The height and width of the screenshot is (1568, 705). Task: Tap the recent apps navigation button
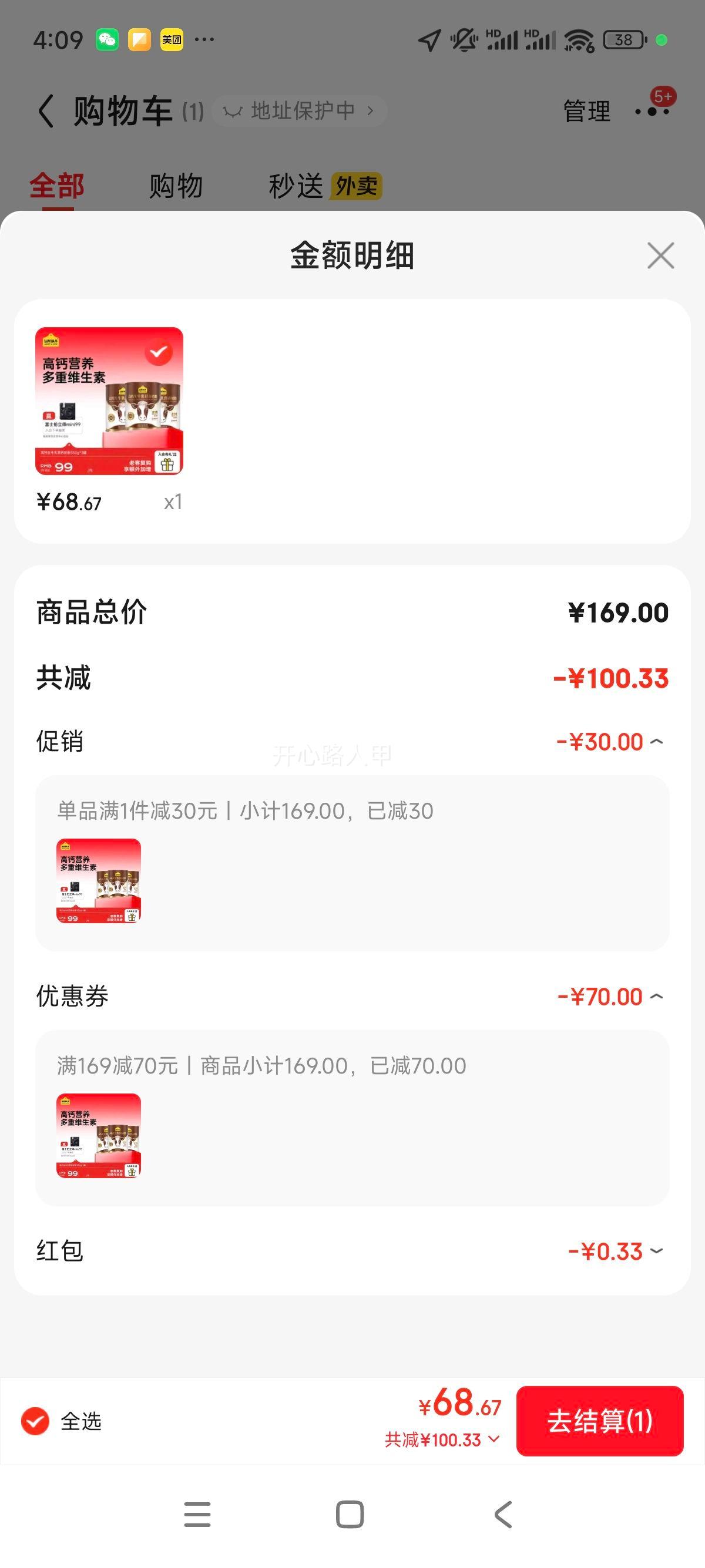click(197, 1515)
